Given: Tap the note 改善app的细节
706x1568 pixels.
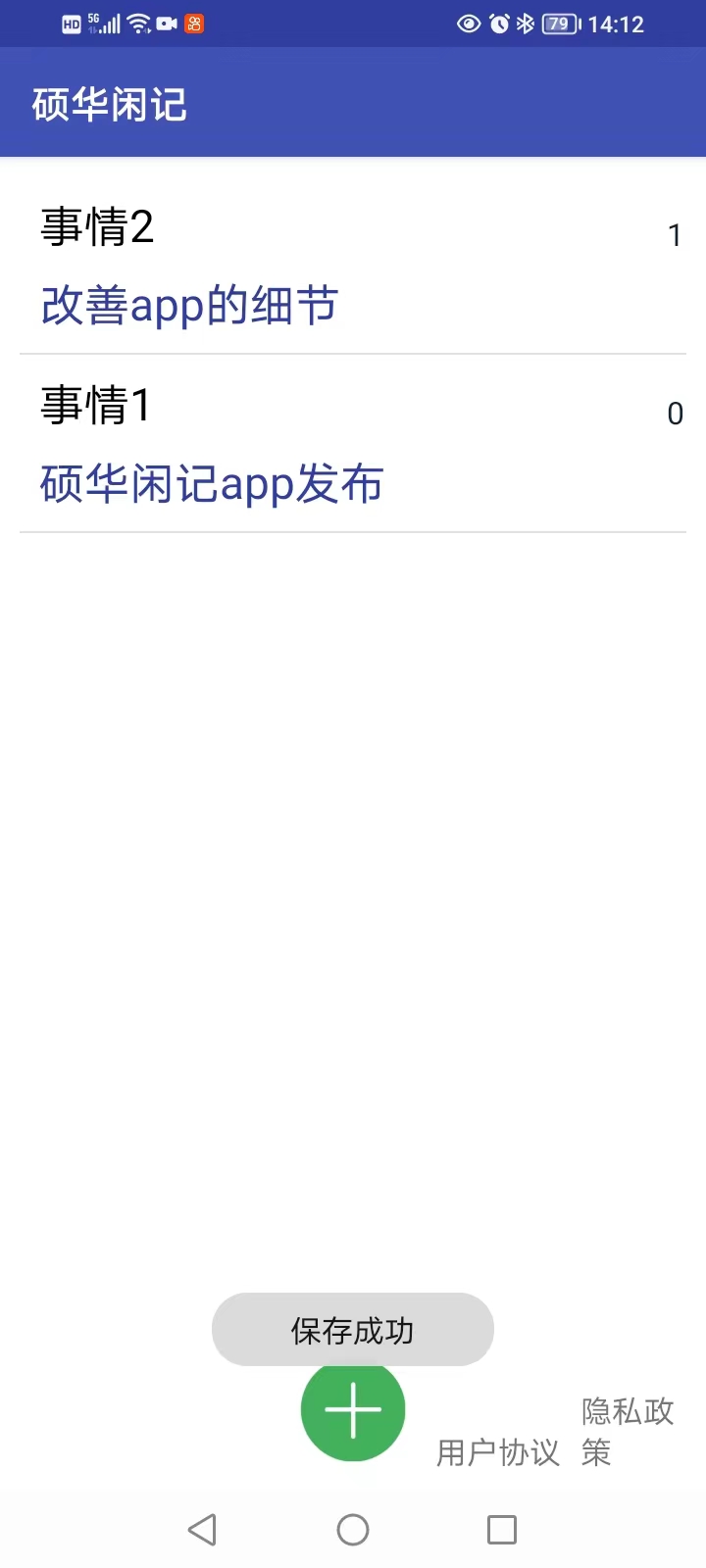Looking at the screenshot, I should click(x=188, y=306).
